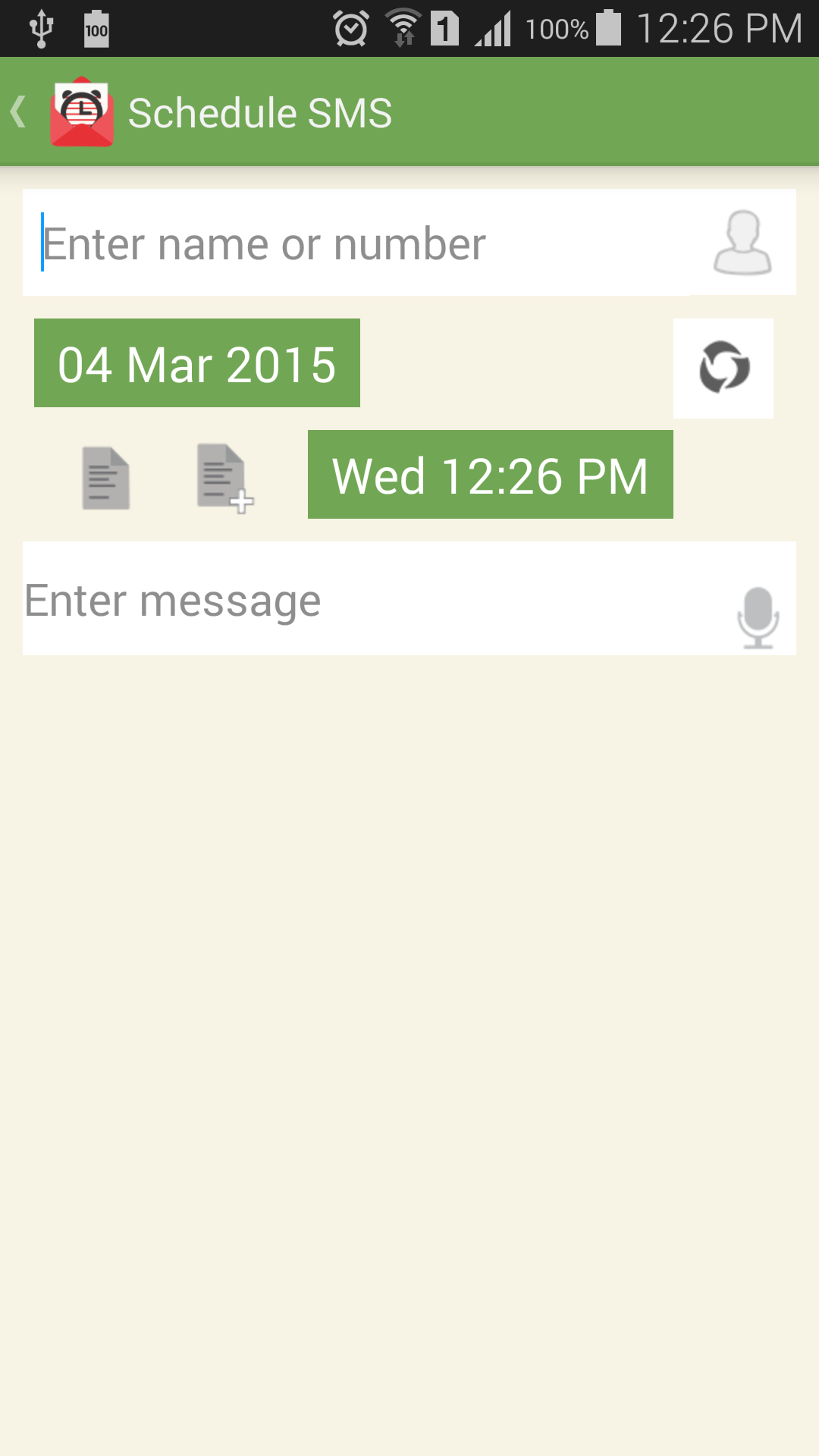
Task: Go back using the arrow in title bar
Action: [x=18, y=112]
